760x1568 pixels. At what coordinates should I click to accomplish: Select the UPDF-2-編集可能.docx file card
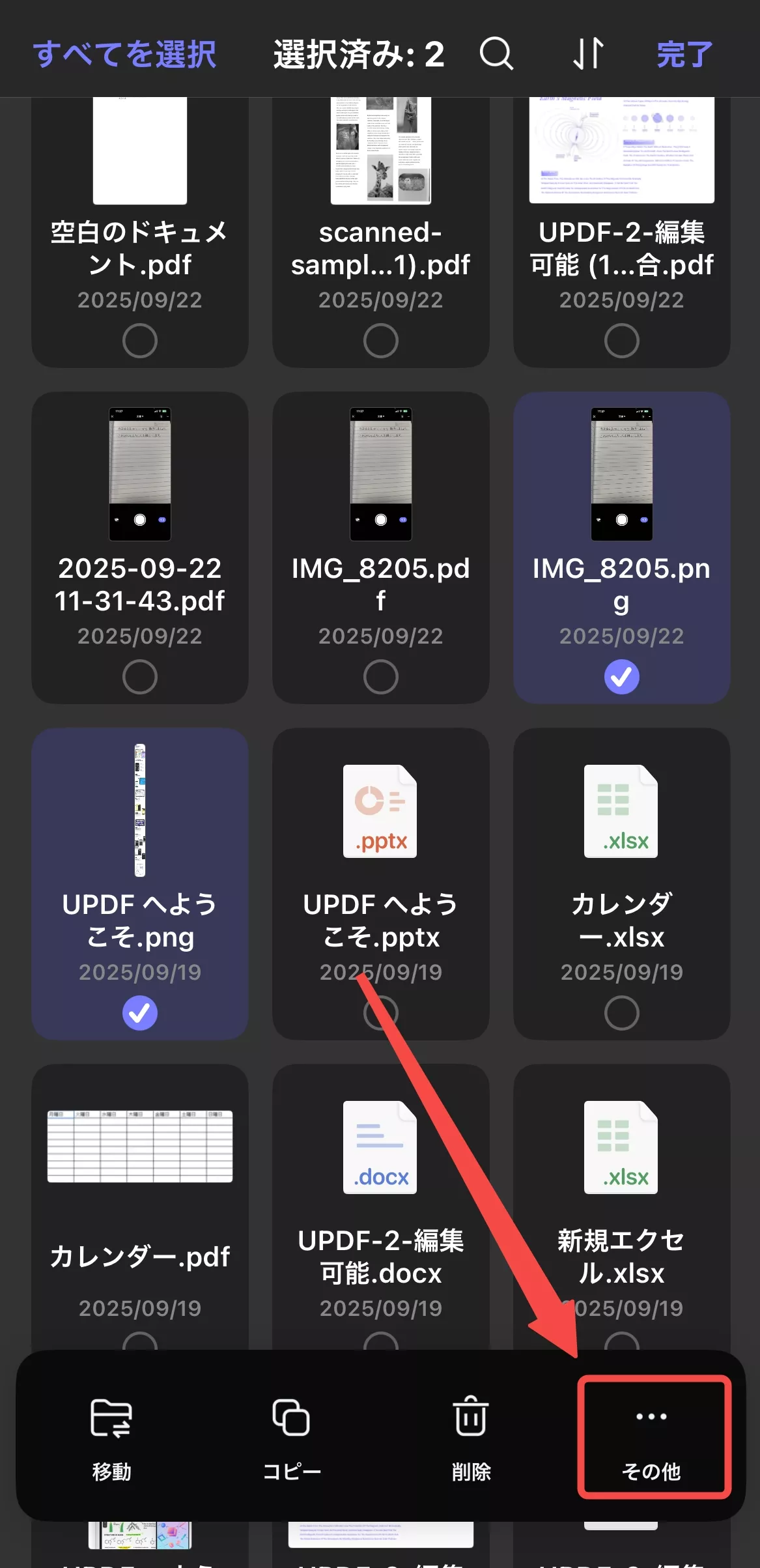(381, 1205)
